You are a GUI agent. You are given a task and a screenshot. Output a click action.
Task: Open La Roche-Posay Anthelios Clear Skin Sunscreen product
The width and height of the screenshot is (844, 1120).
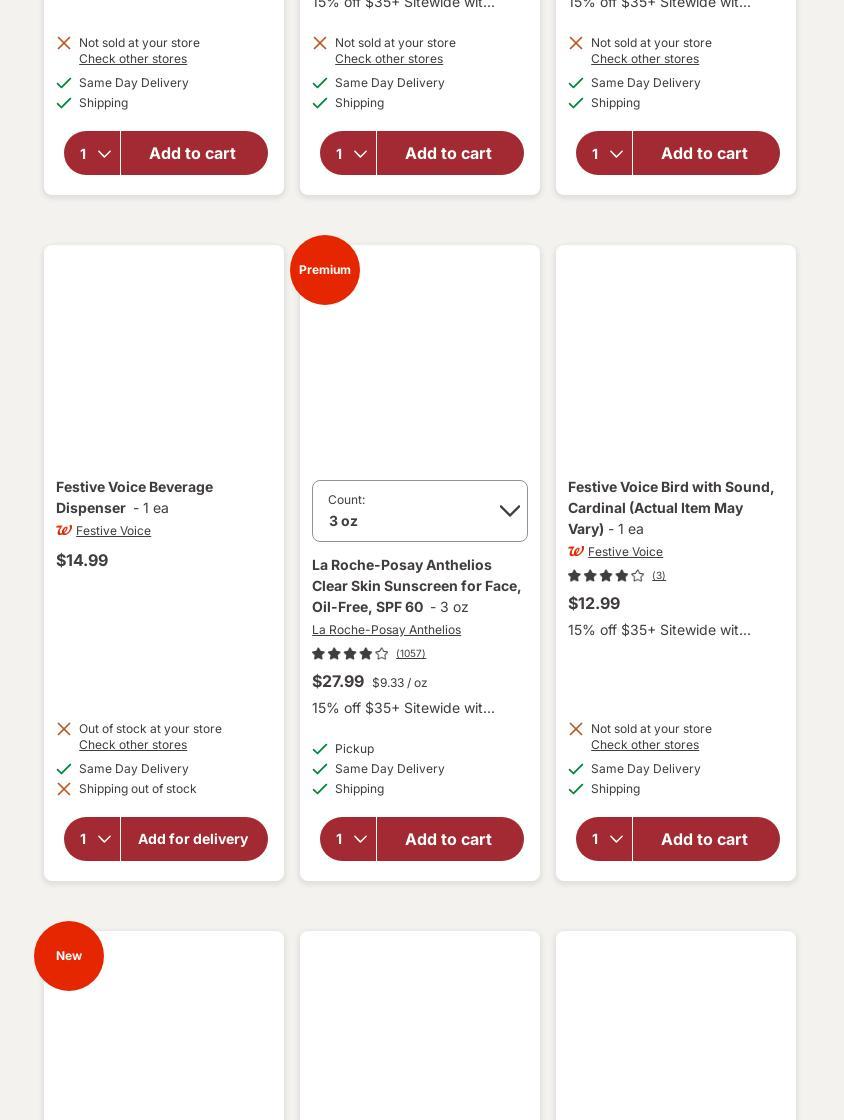[416, 586]
